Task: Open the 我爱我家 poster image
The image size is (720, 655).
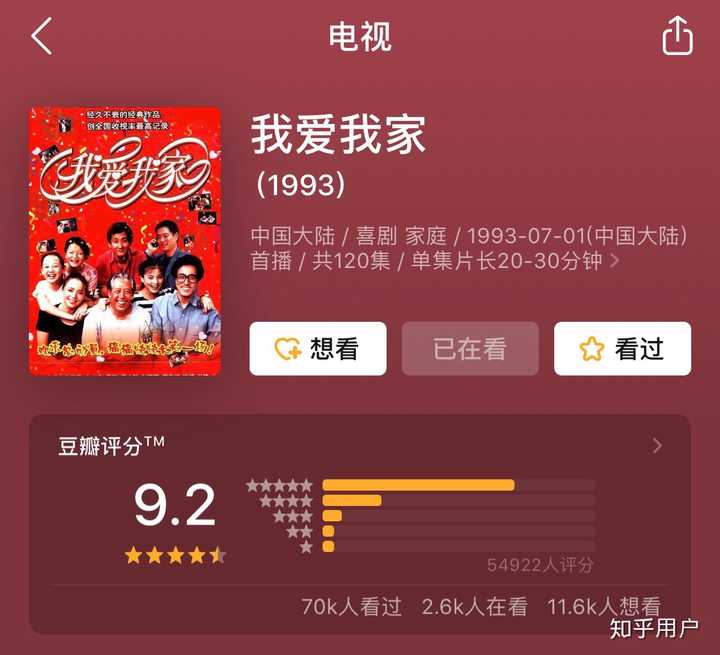Action: [125, 241]
